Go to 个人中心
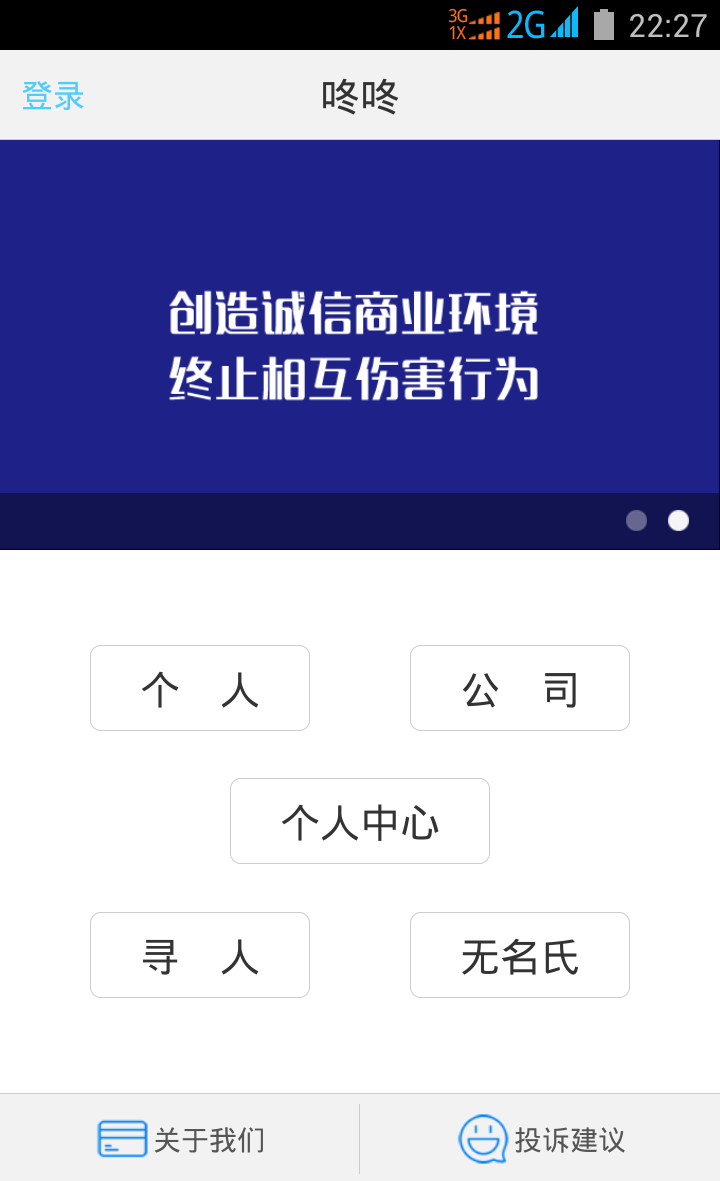The height and width of the screenshot is (1181, 720). pyautogui.click(x=360, y=821)
